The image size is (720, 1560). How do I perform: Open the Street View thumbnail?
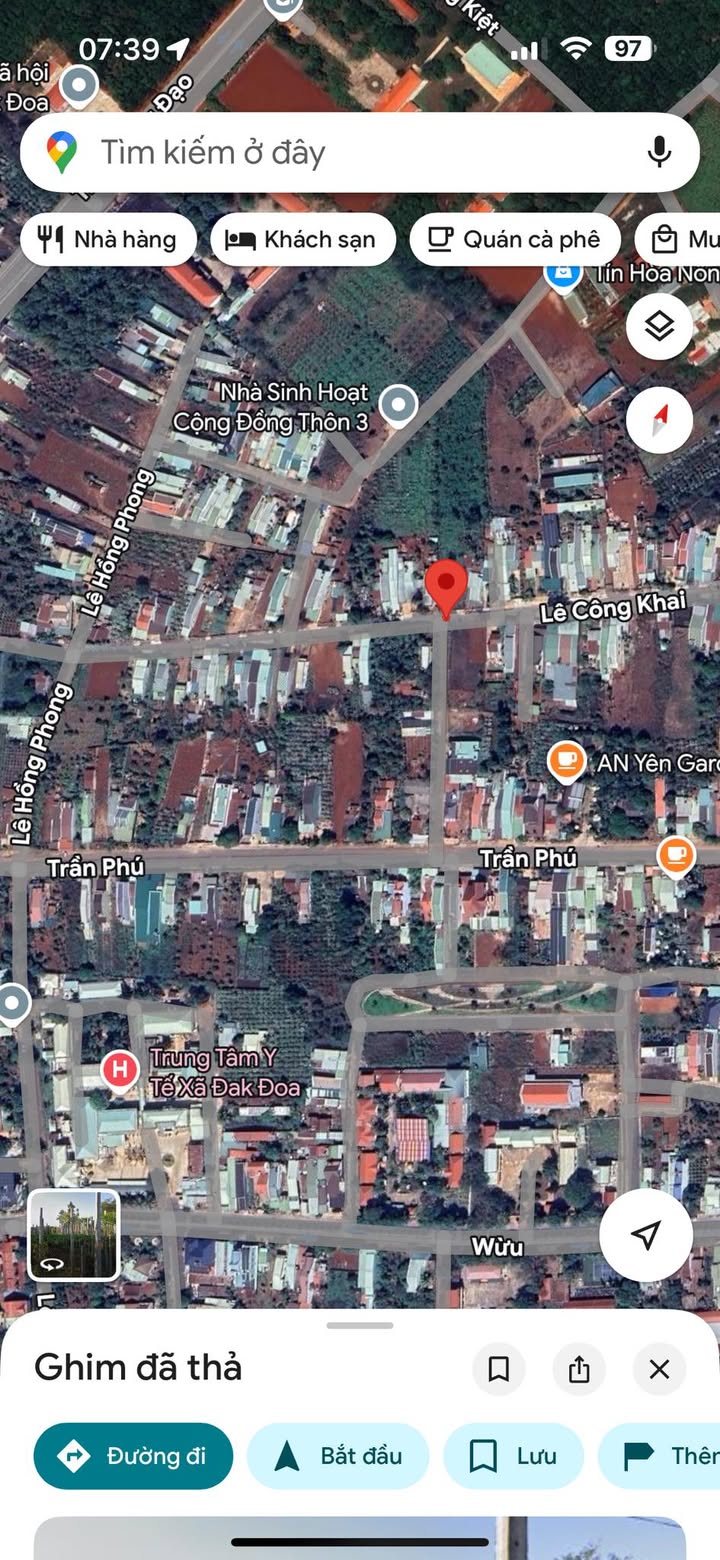click(74, 1235)
